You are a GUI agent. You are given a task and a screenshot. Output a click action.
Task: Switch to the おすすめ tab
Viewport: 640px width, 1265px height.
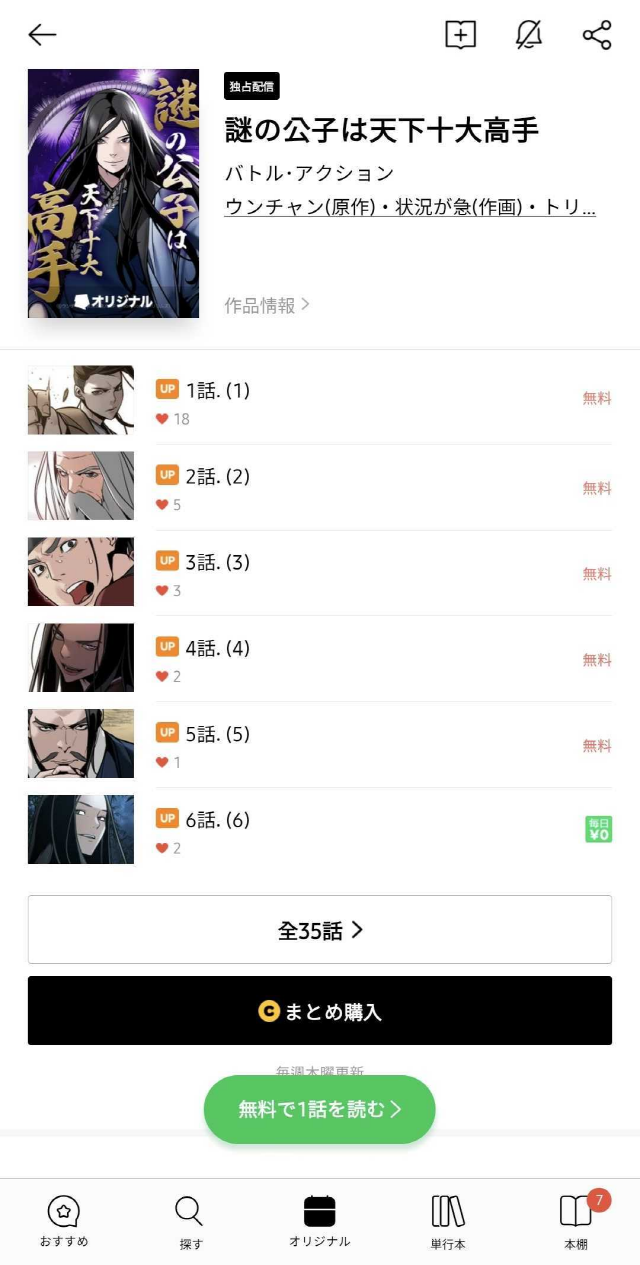click(64, 1222)
